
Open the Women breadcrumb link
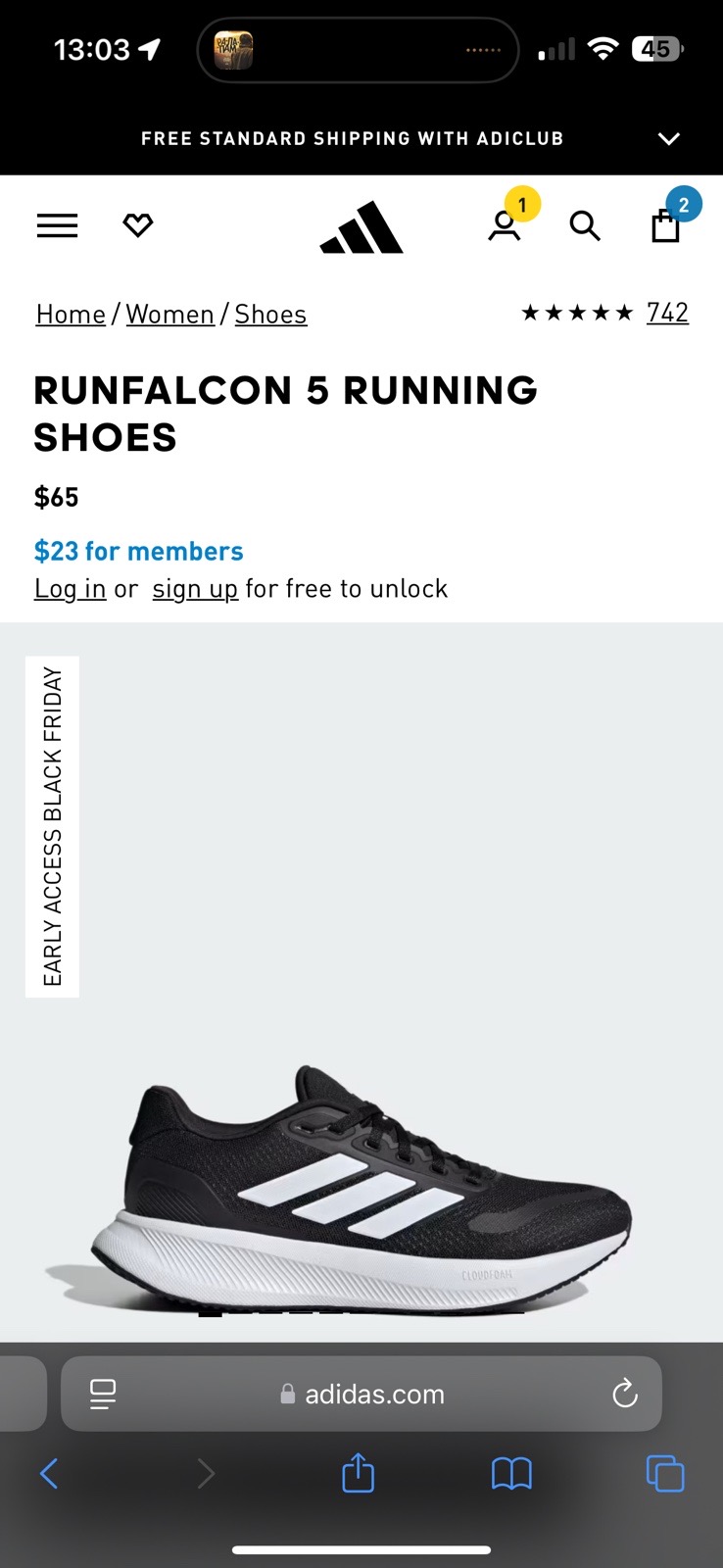coord(169,315)
